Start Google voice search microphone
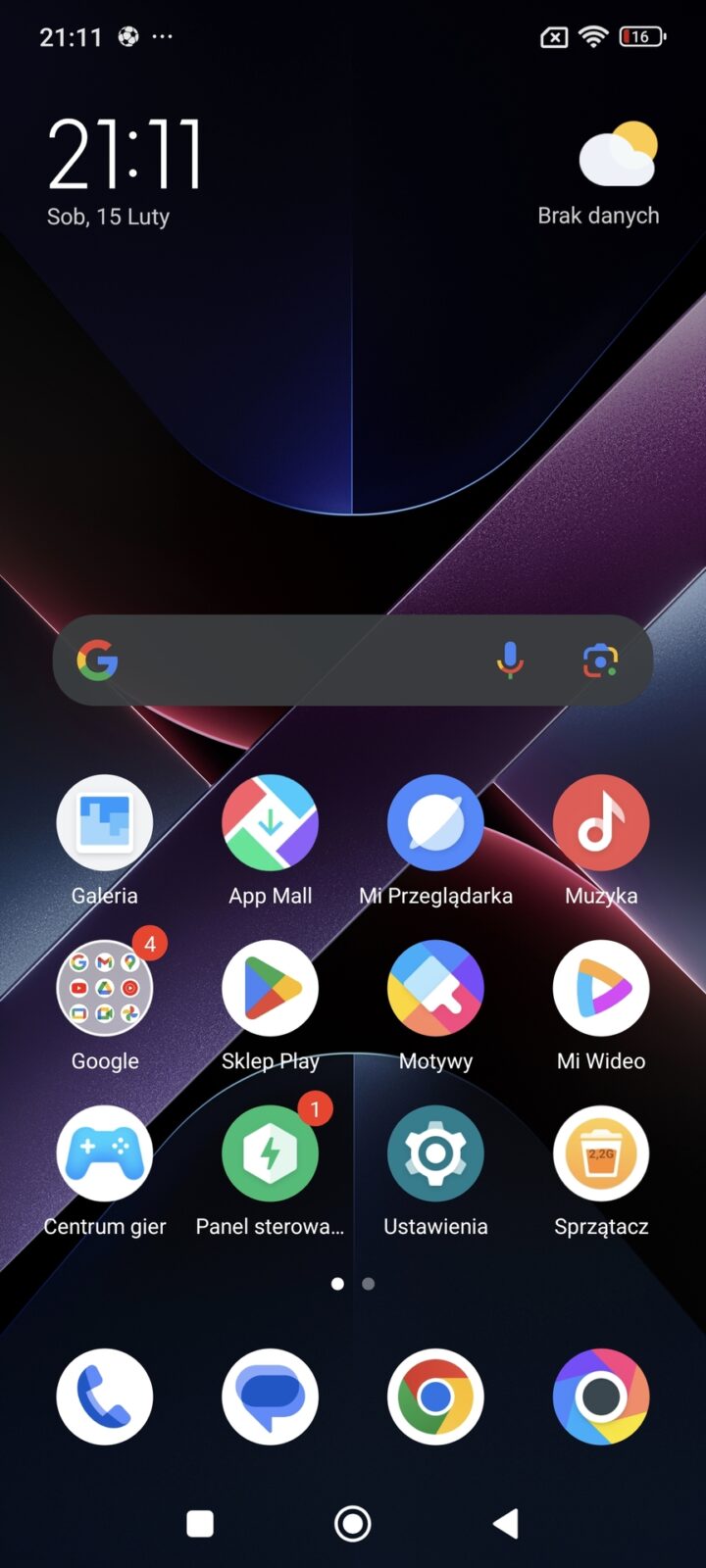 click(x=510, y=661)
